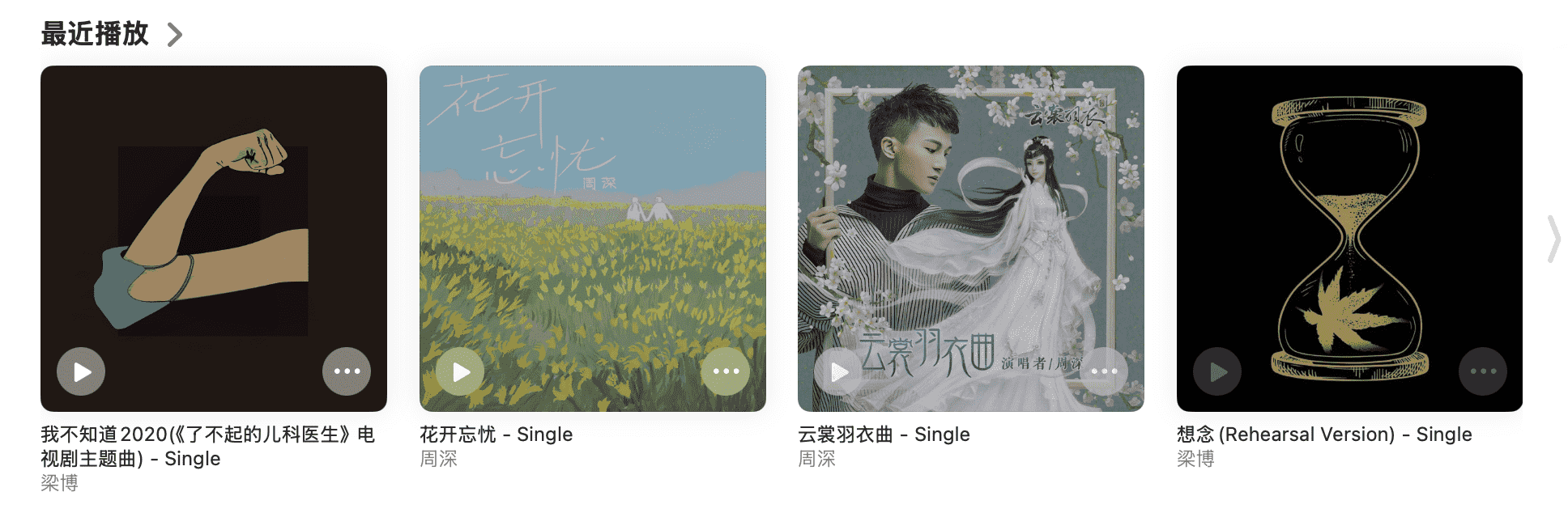Play 云裳羽衣曲 single by 周深
Image resolution: width=1568 pixels, height=513 pixels.
click(x=838, y=371)
